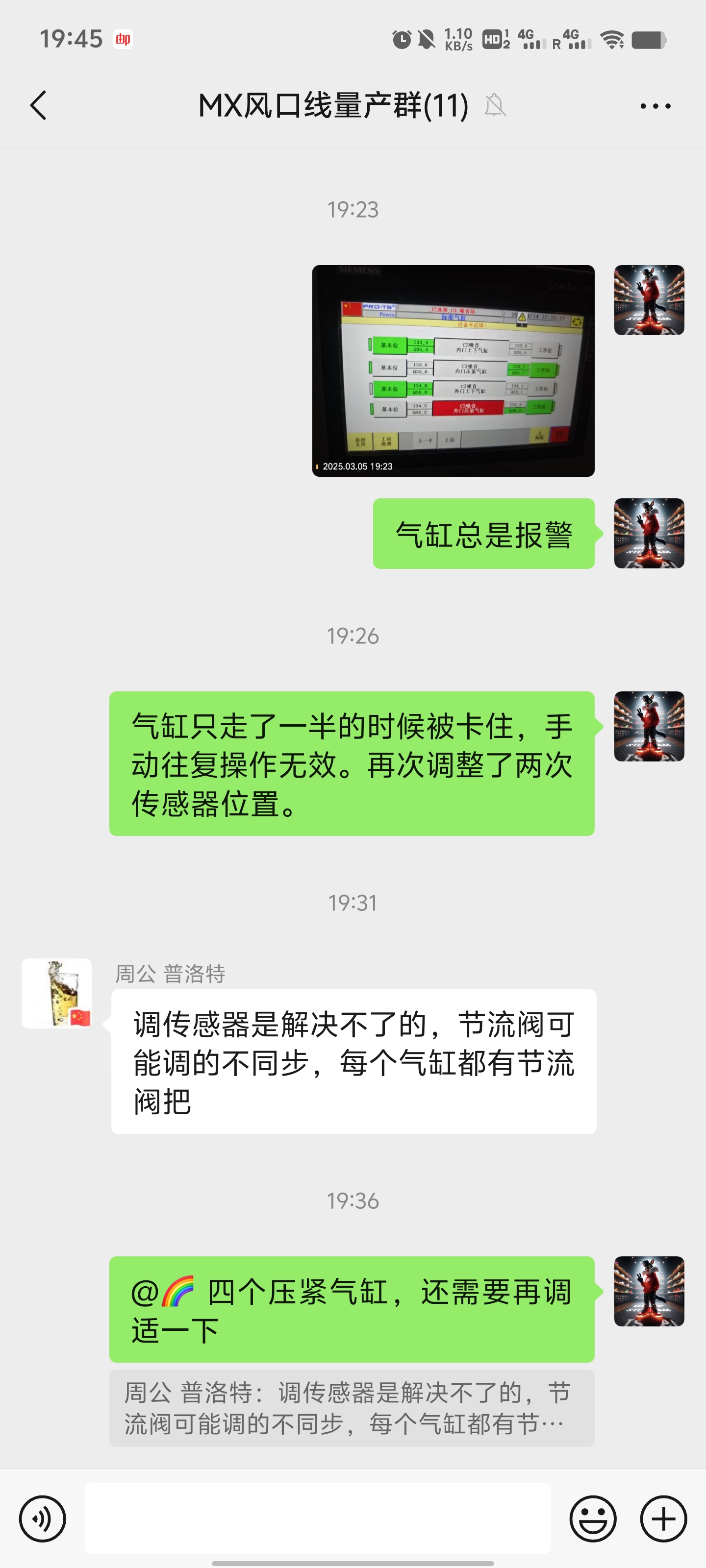The height and width of the screenshot is (1568, 706).
Task: Switch to voice message input
Action: [42, 1518]
